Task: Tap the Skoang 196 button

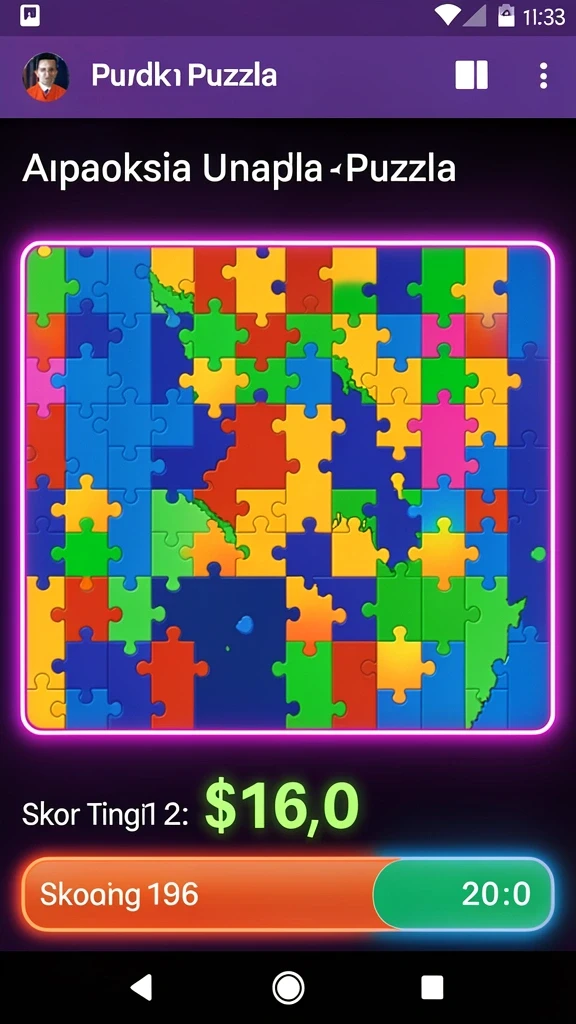Action: point(199,894)
